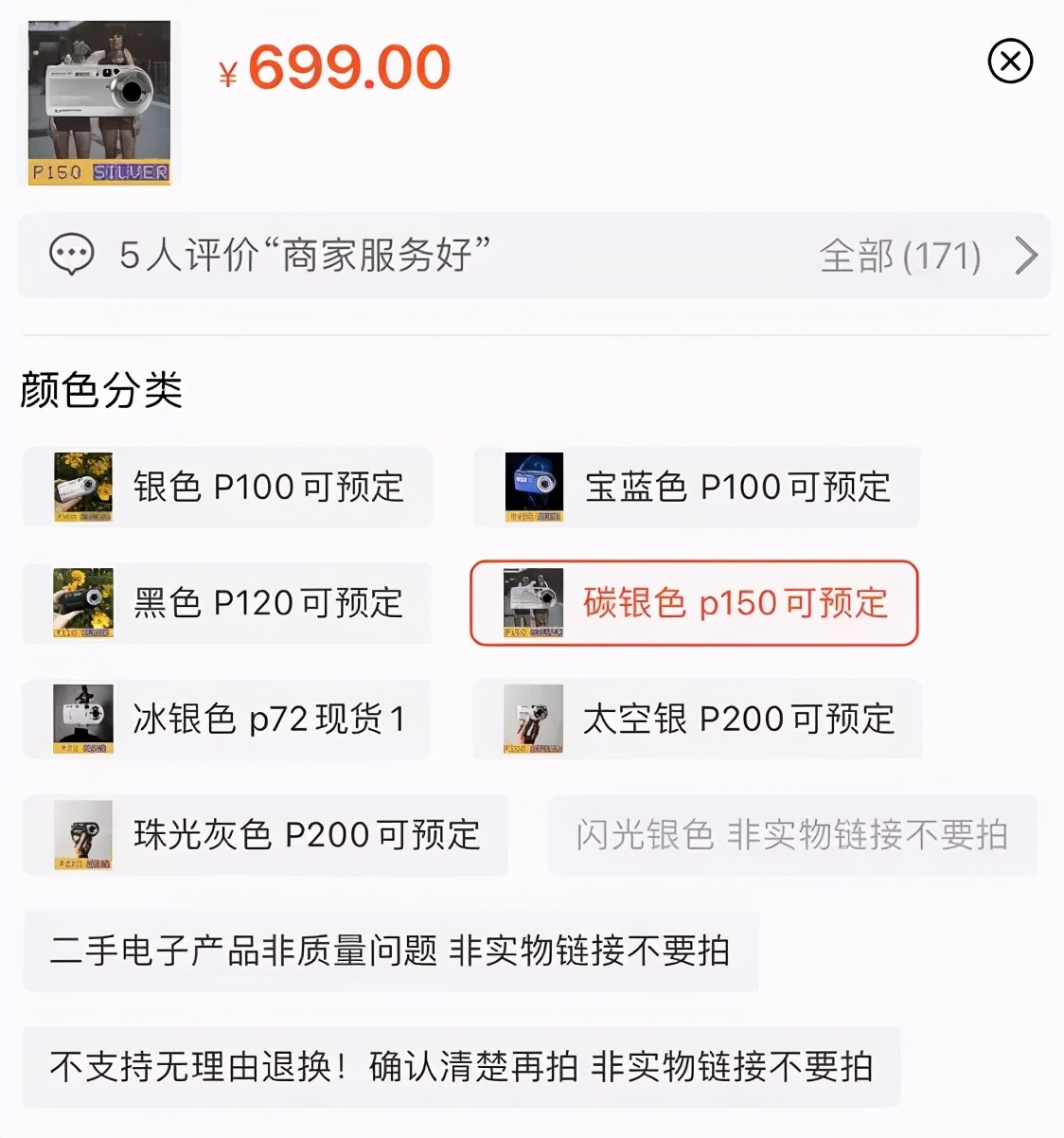Open the P150 silver product thumbnail
This screenshot has width=1064, height=1138.
99,102
